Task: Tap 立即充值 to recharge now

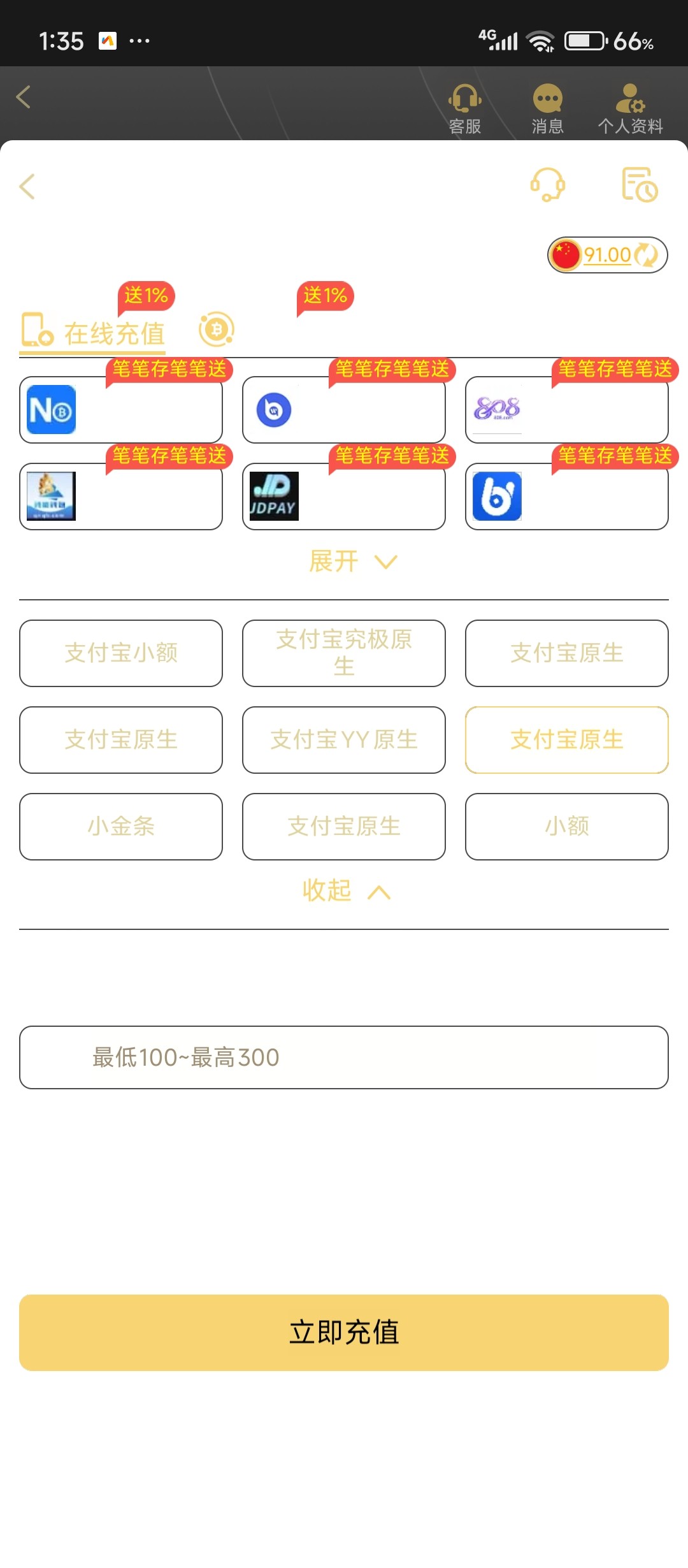Action: click(x=343, y=1333)
